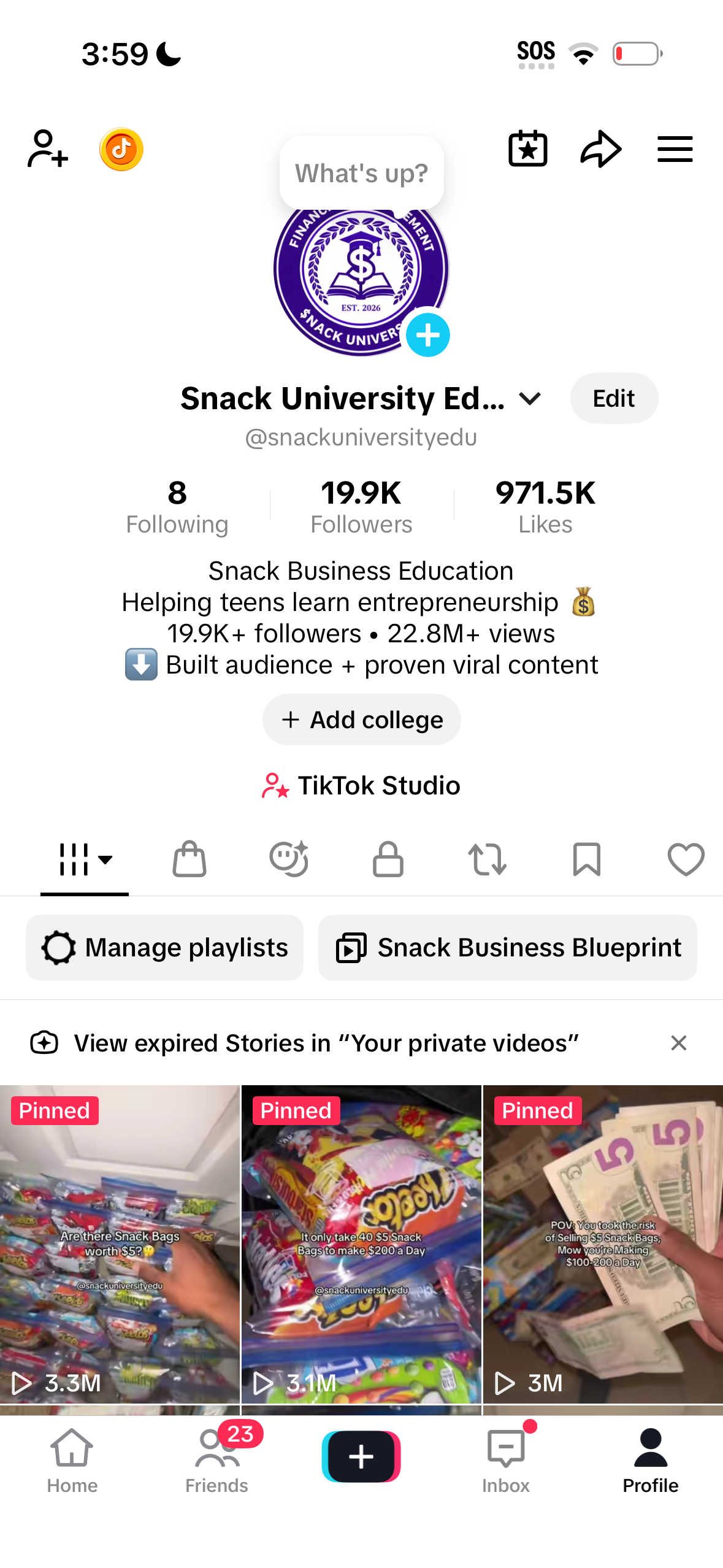View the Followers list
Image resolution: width=723 pixels, height=1568 pixels.
tap(361, 506)
